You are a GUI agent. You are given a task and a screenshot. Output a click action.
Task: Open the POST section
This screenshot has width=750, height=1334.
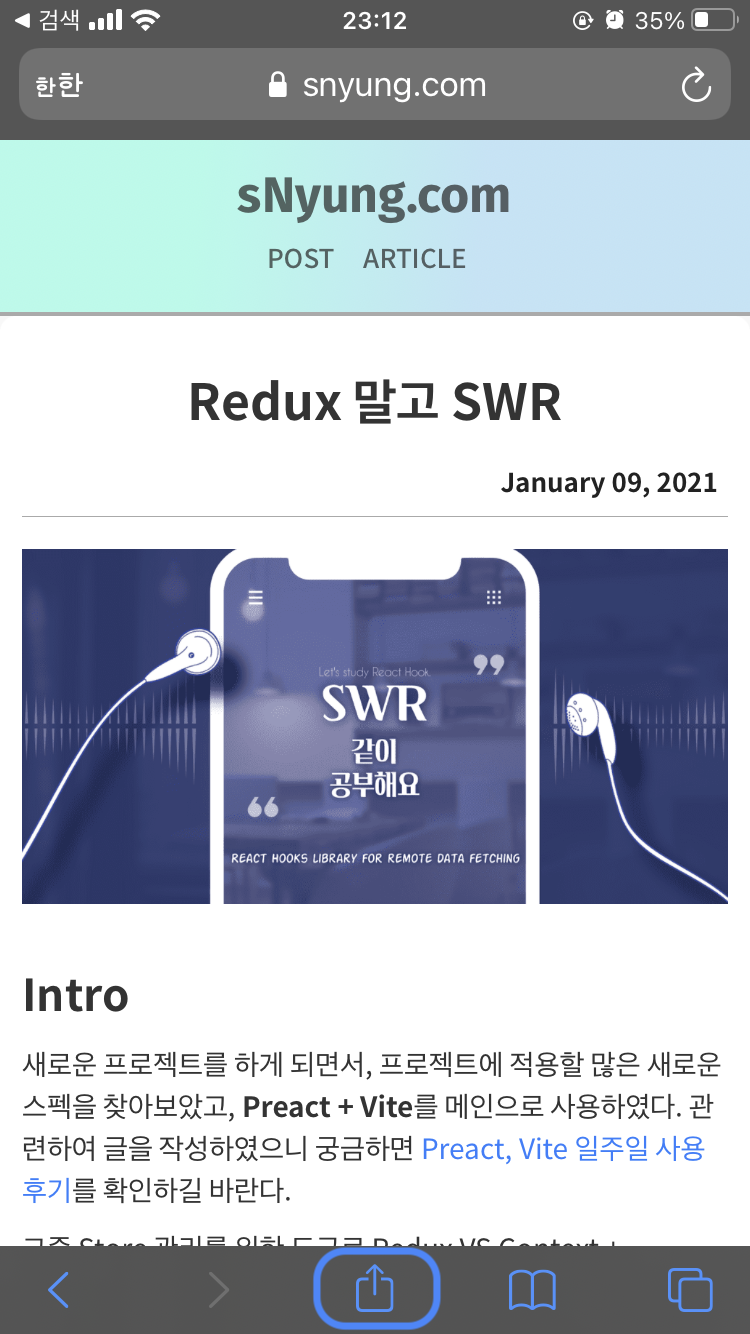pyautogui.click(x=300, y=259)
